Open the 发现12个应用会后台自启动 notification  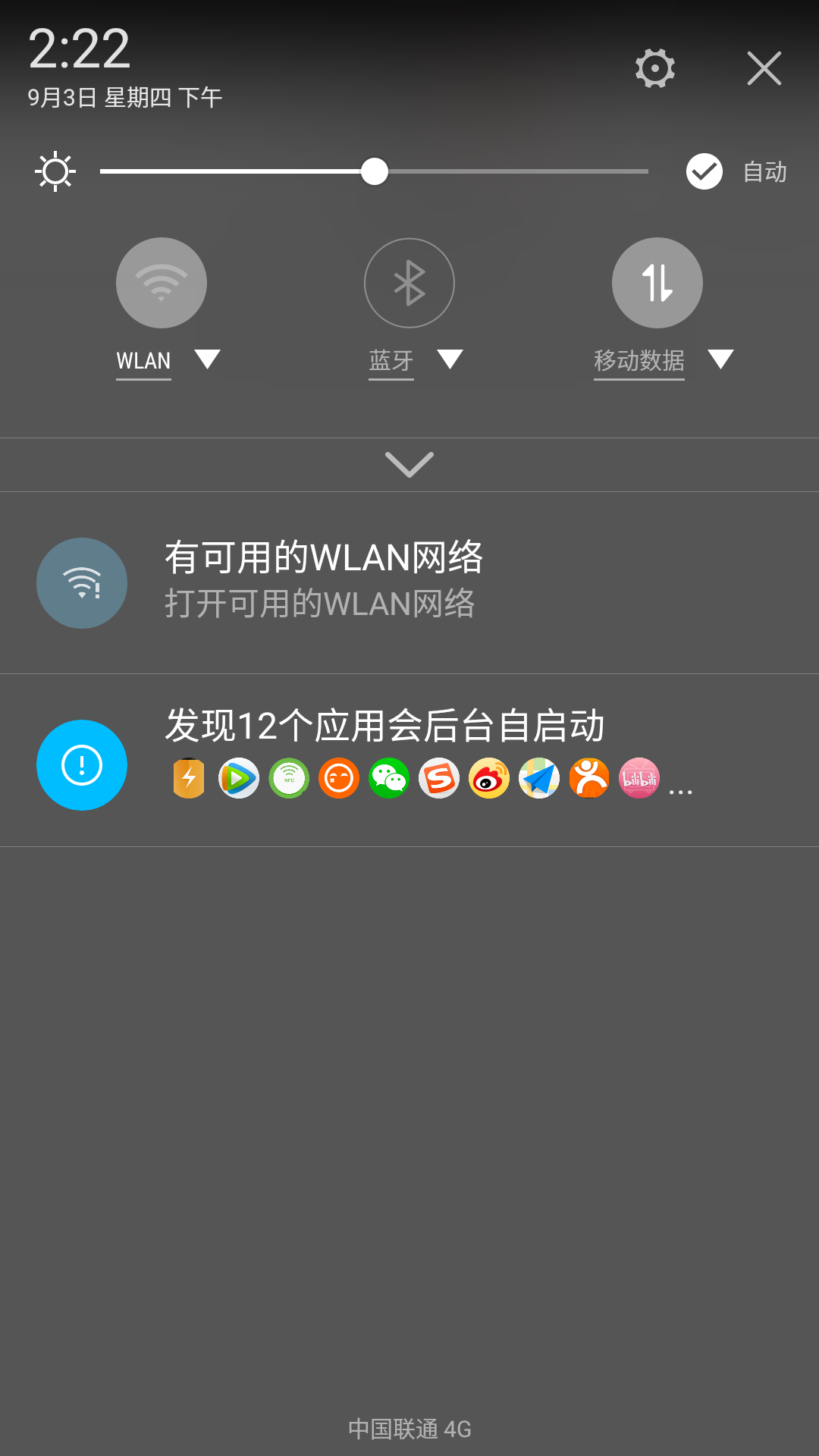point(409,761)
